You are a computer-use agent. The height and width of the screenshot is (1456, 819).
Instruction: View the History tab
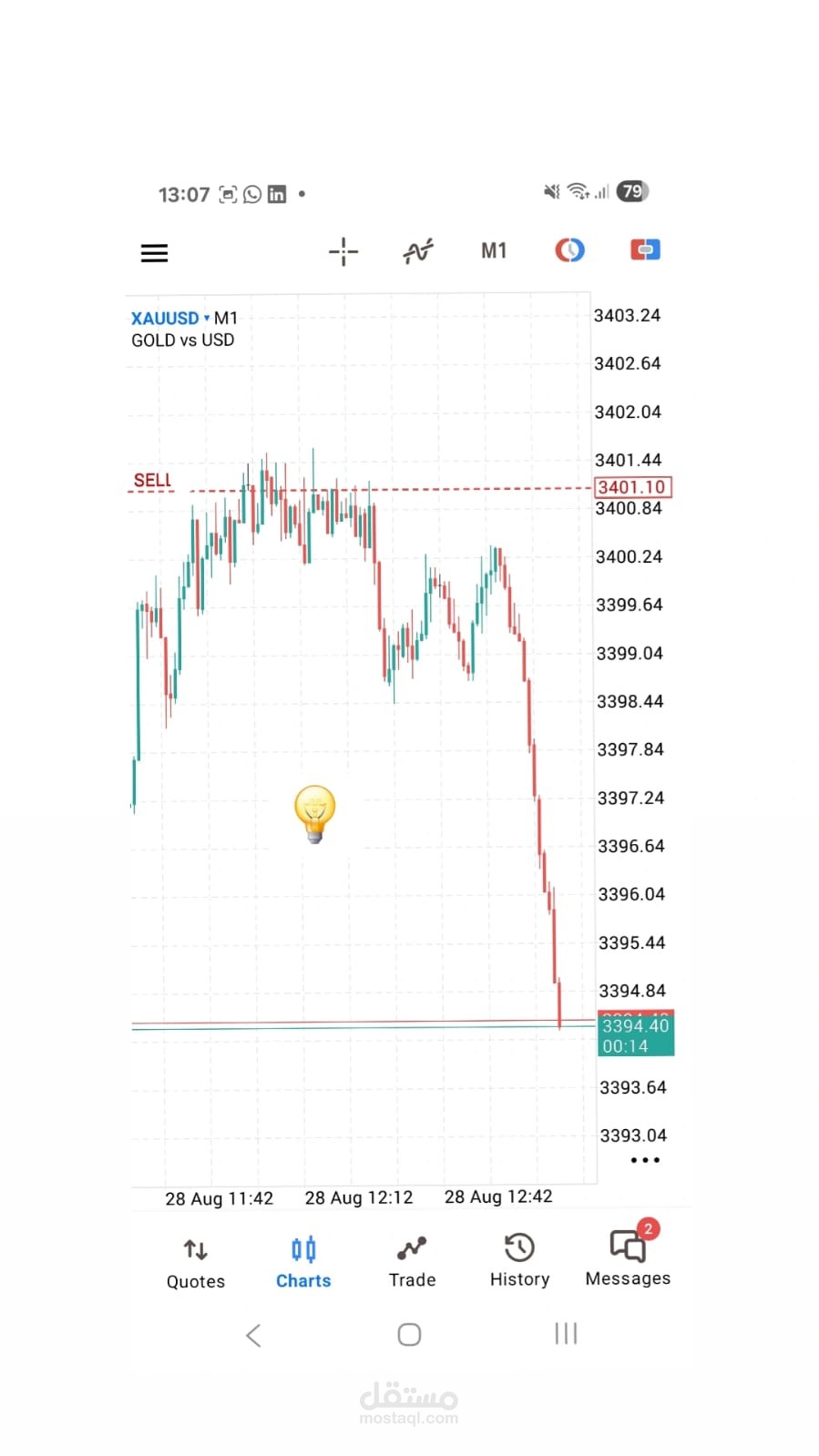519,1262
